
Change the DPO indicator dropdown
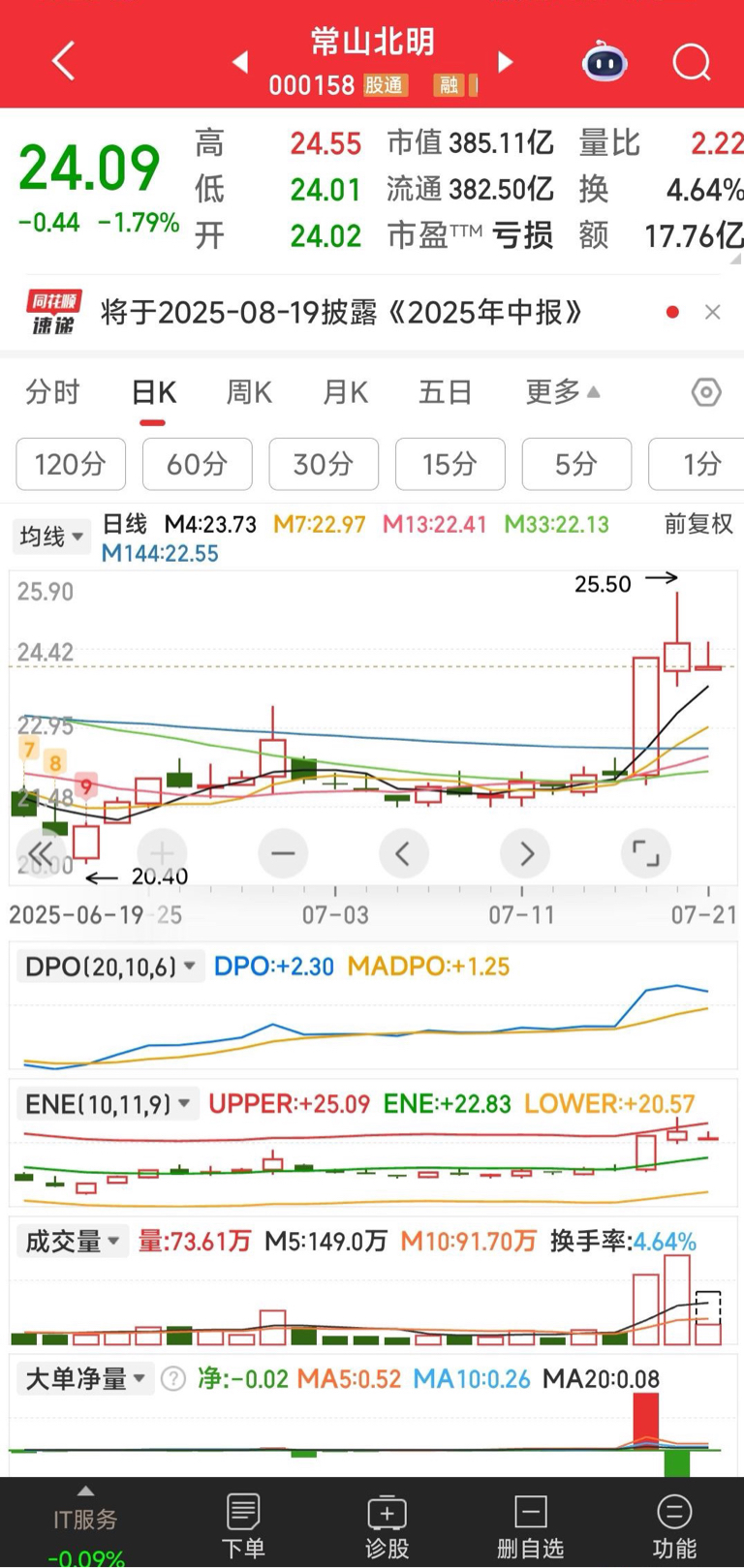110,967
